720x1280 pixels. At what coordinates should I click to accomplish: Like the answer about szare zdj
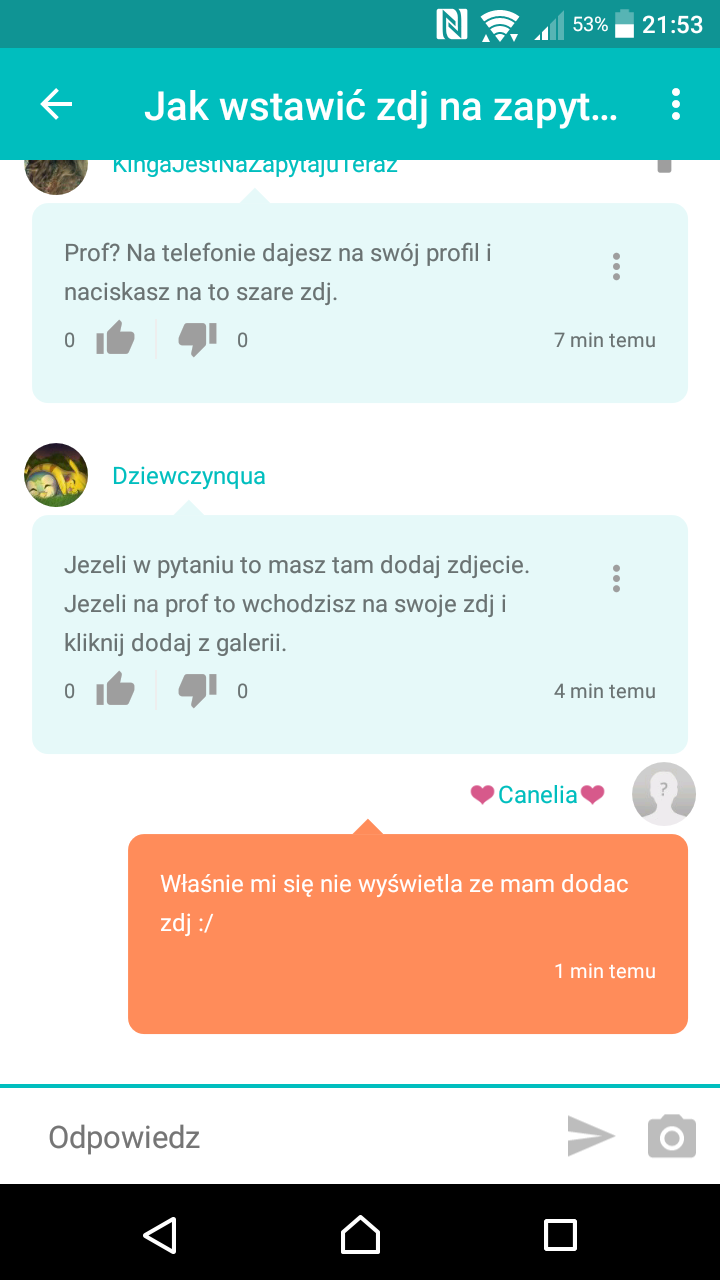click(x=115, y=340)
